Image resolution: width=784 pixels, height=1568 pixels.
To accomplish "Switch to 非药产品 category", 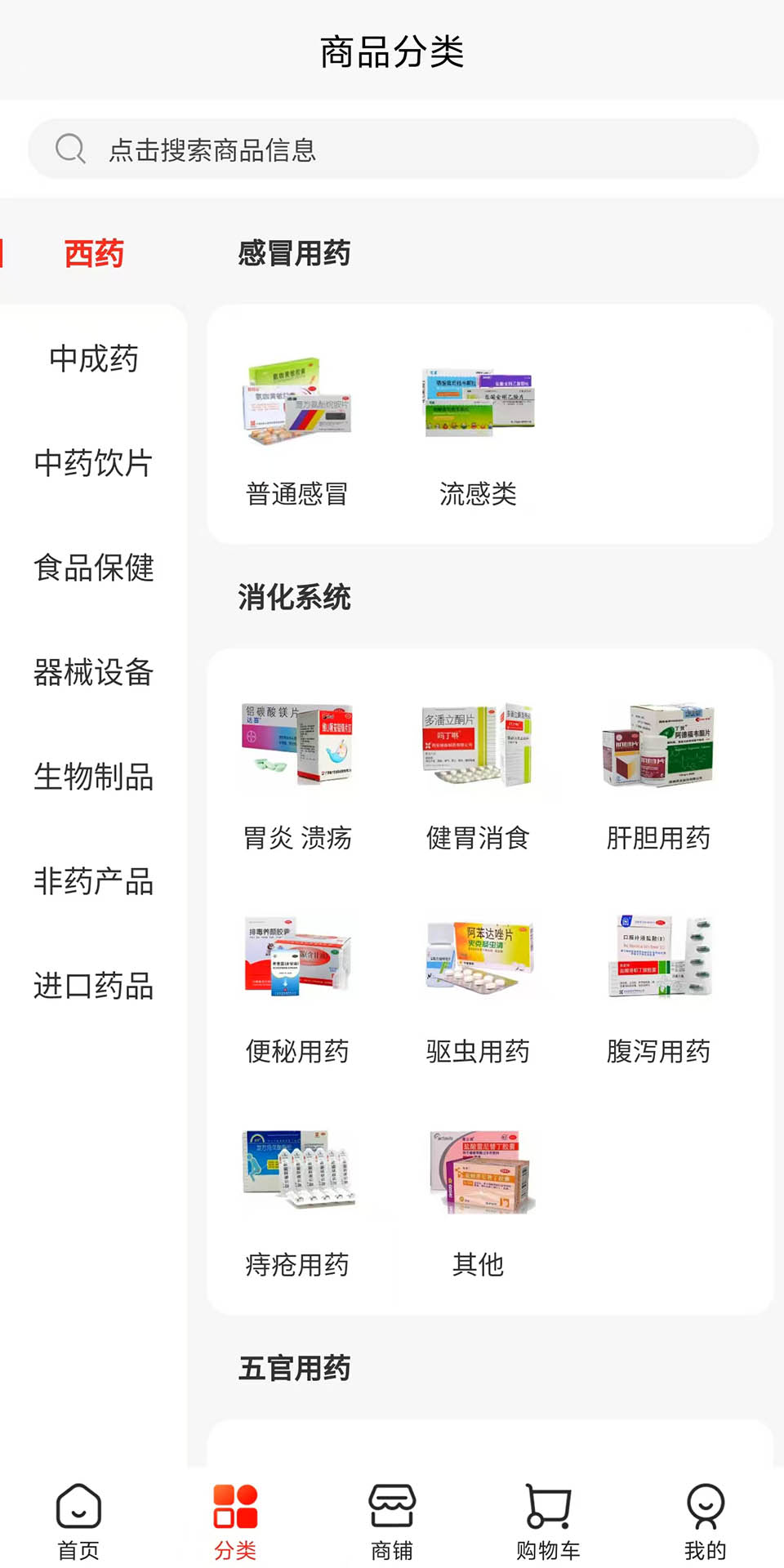I will 94,881.
